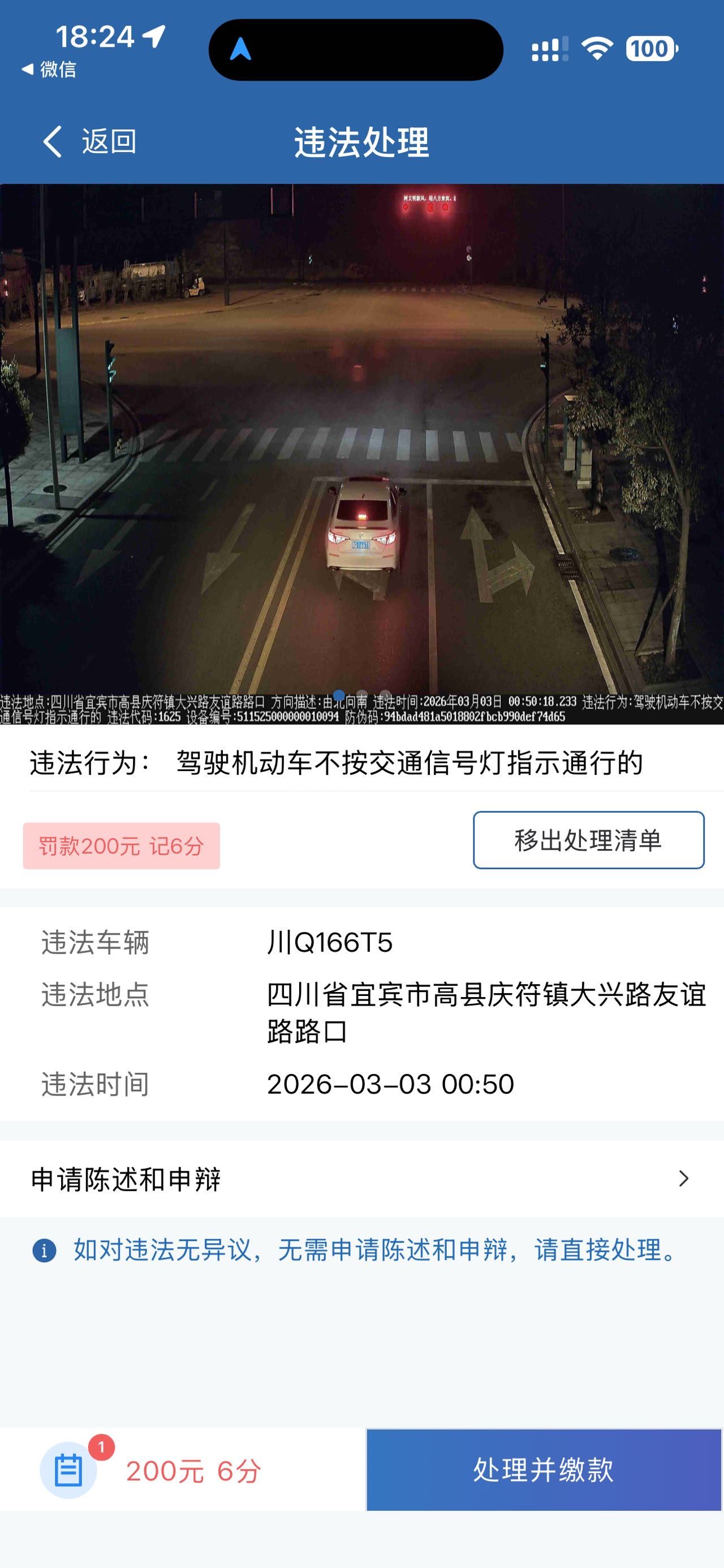724x1568 pixels.
Task: Tap 处理并缴款 to pay the fine
Action: [x=544, y=1470]
